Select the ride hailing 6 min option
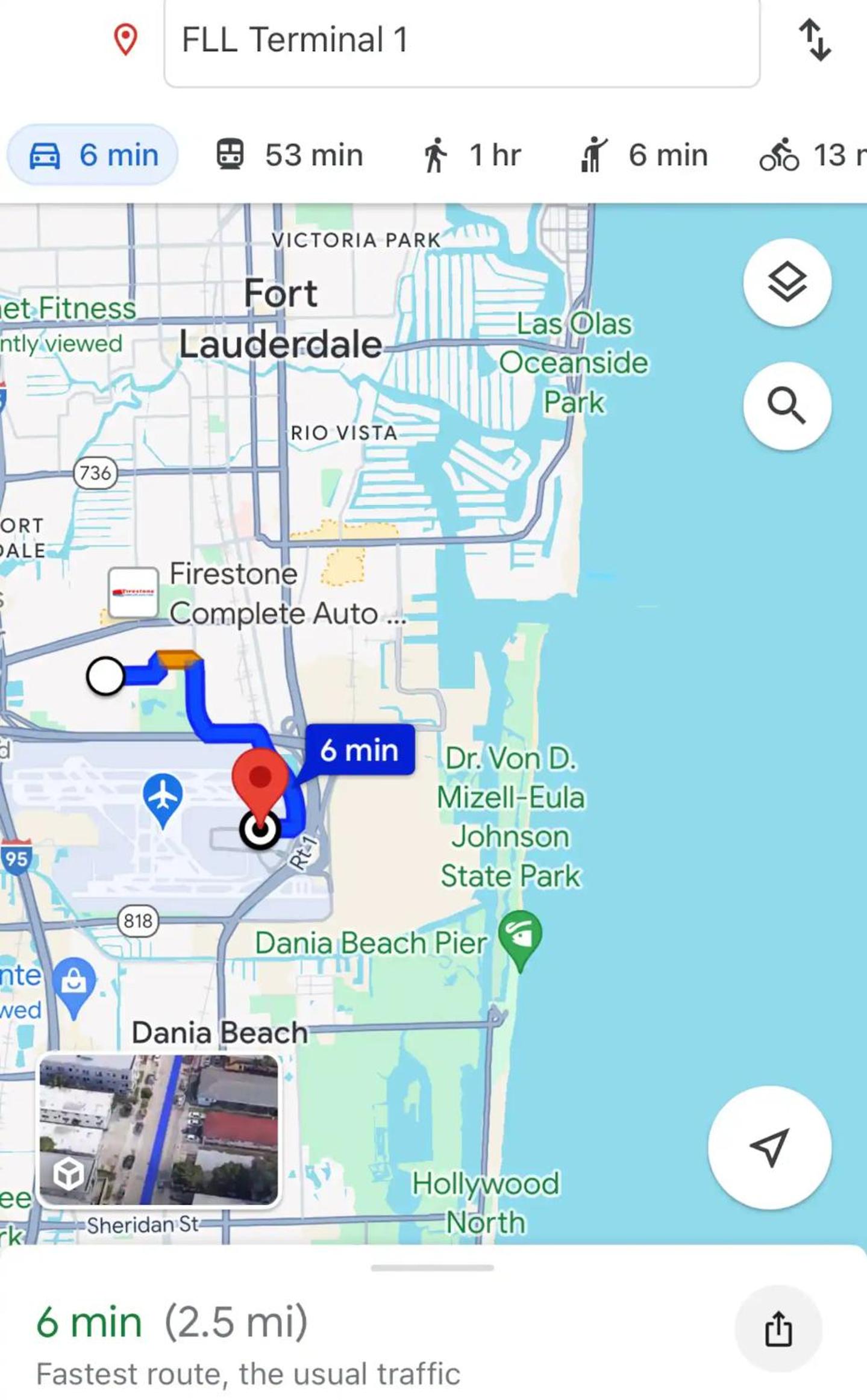 point(643,155)
